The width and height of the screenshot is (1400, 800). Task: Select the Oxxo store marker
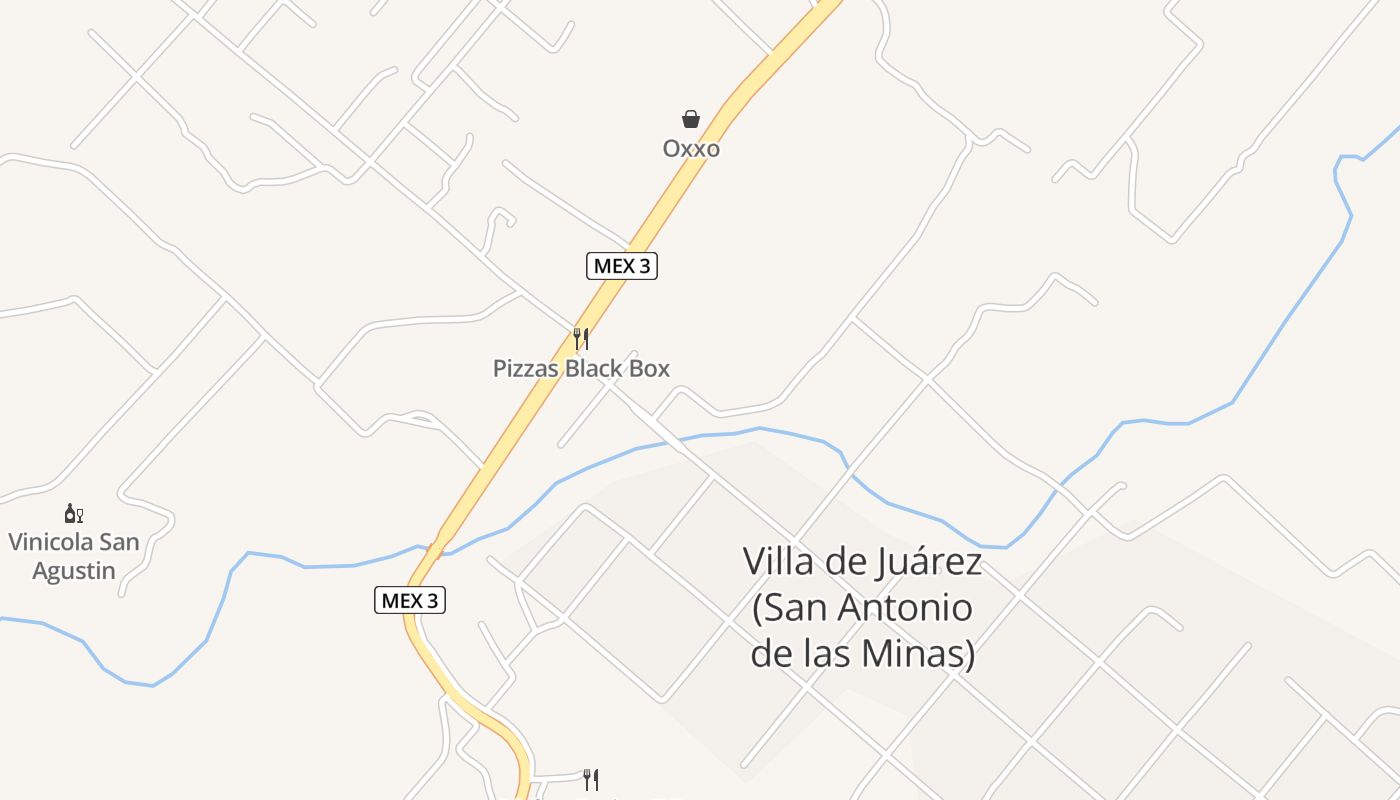(x=691, y=120)
